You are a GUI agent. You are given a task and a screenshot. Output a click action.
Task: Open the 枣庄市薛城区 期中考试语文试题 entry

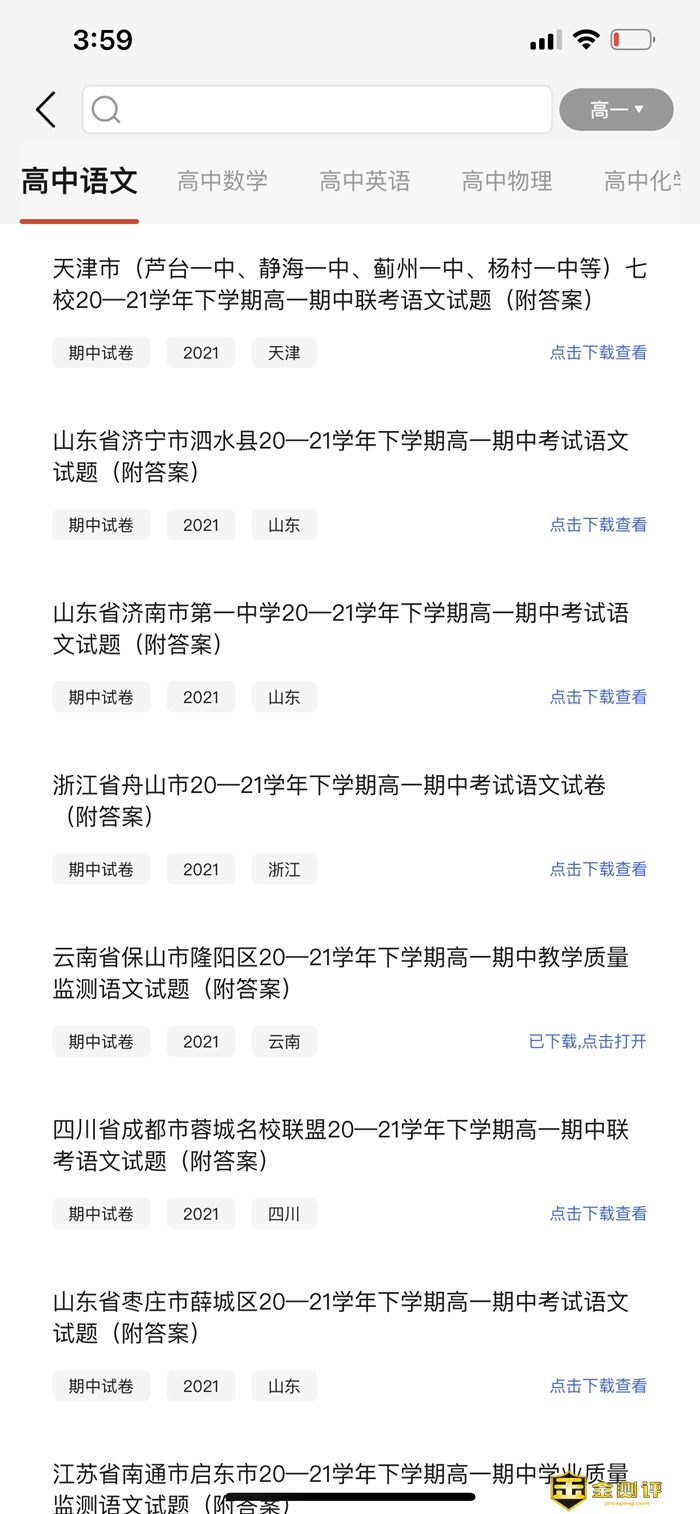(x=341, y=1317)
